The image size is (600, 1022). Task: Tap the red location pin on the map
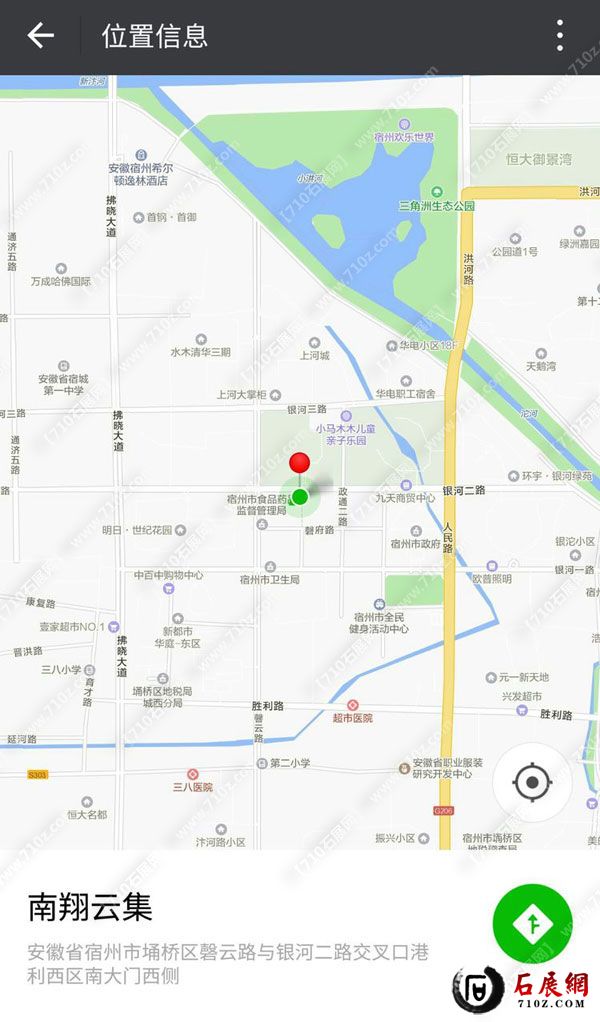click(x=299, y=463)
